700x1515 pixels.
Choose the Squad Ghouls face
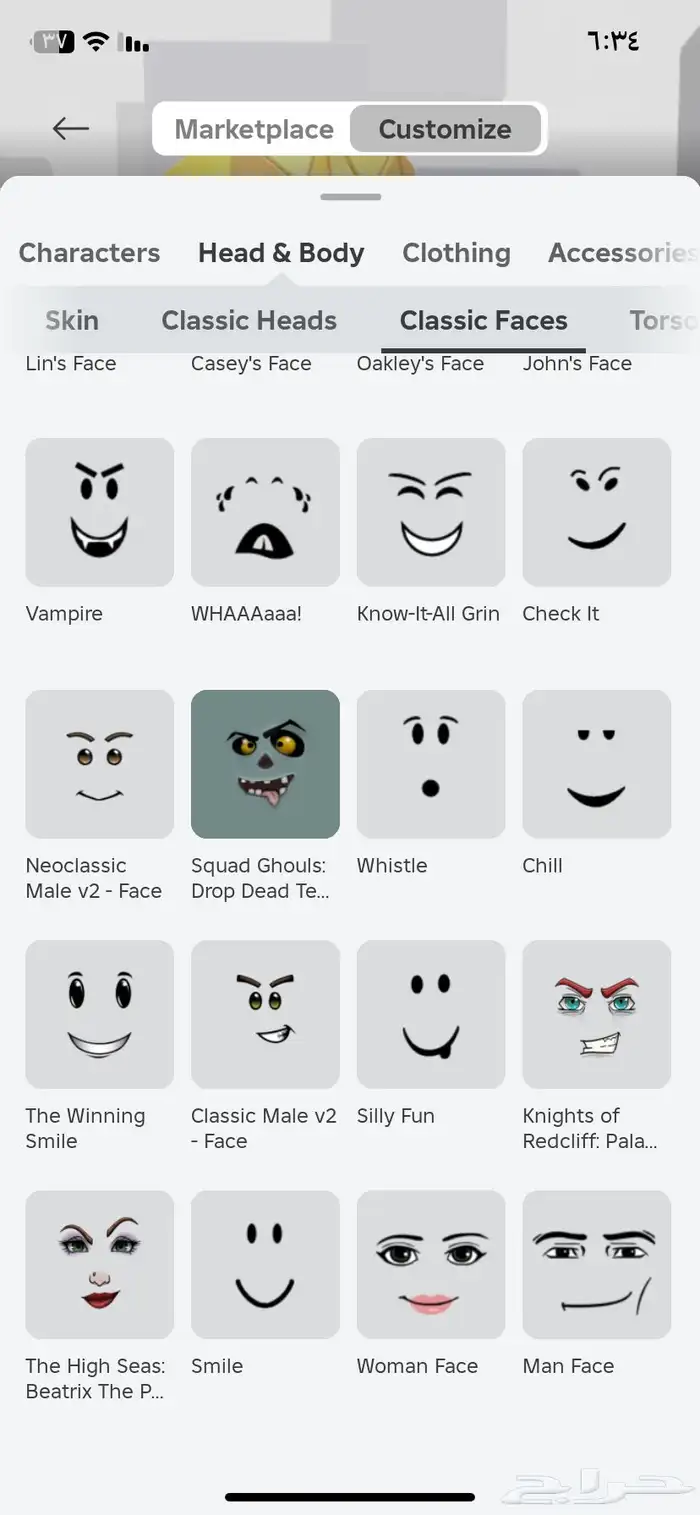pyautogui.click(x=265, y=764)
